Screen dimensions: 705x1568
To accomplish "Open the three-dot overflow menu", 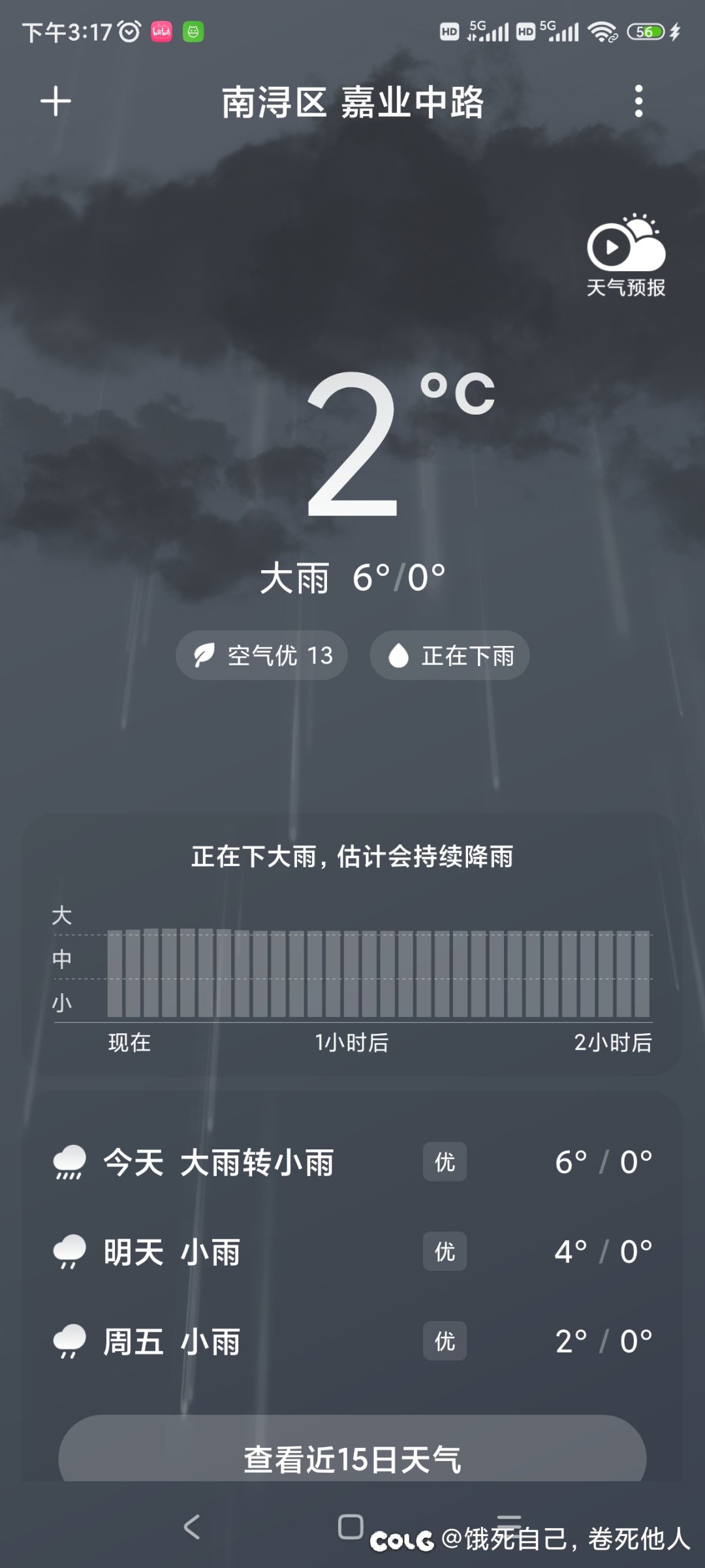I will [x=638, y=102].
